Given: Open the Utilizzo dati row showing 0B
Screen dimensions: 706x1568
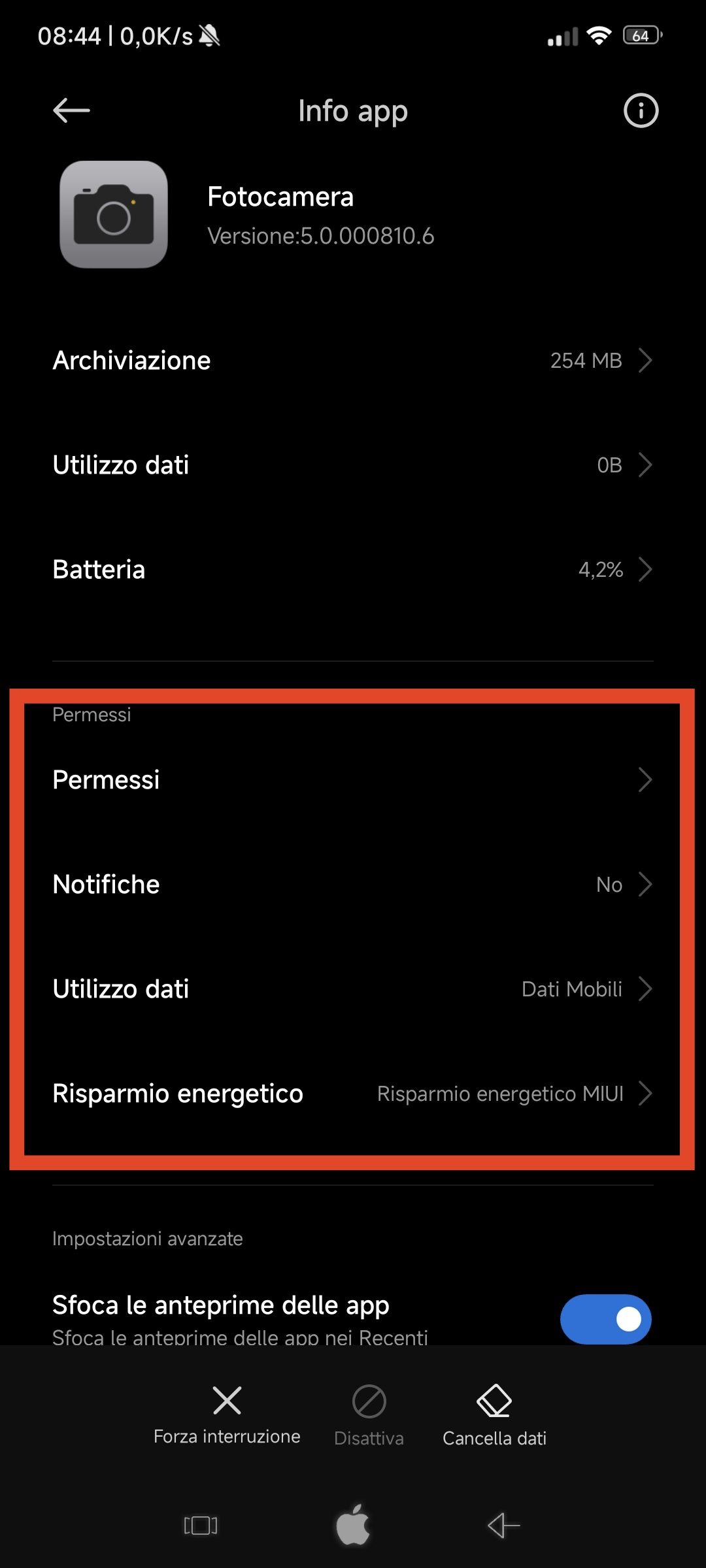Looking at the screenshot, I should (353, 465).
